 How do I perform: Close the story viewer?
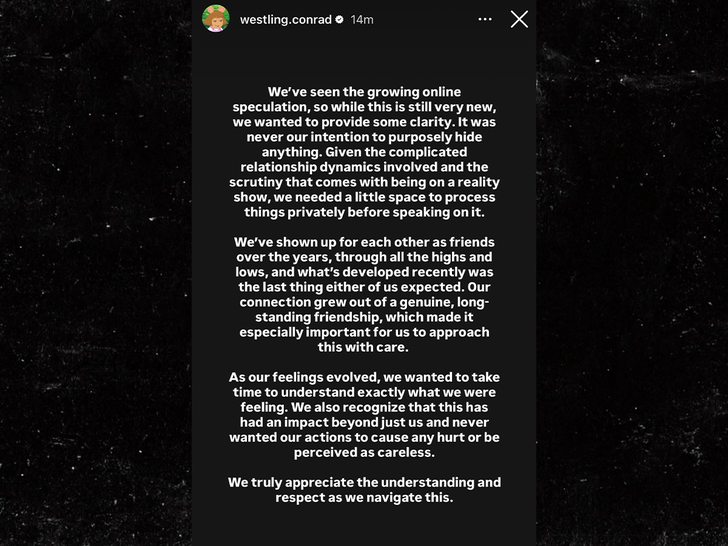coord(519,19)
